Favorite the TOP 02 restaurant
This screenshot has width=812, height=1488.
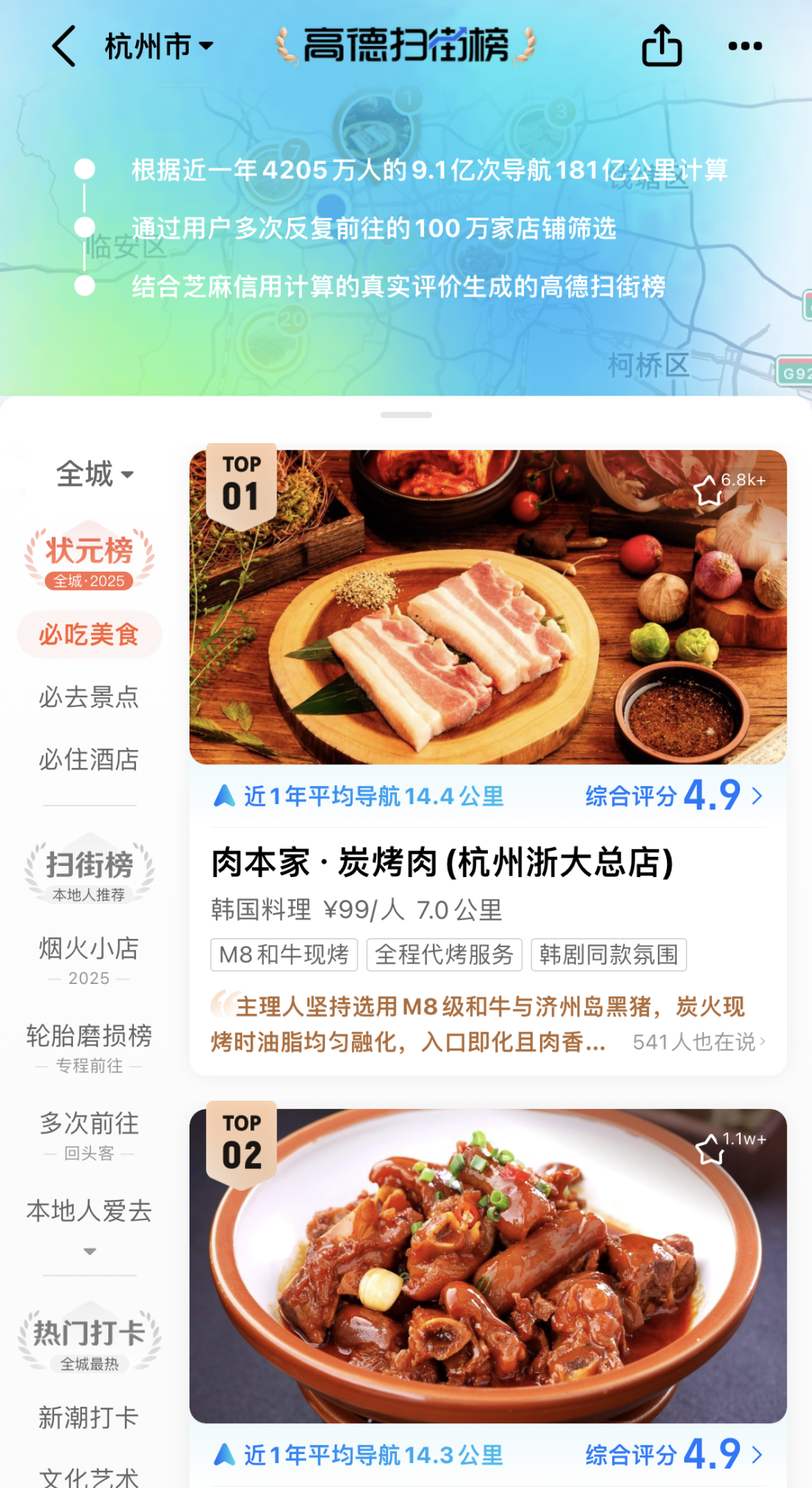click(x=710, y=1149)
